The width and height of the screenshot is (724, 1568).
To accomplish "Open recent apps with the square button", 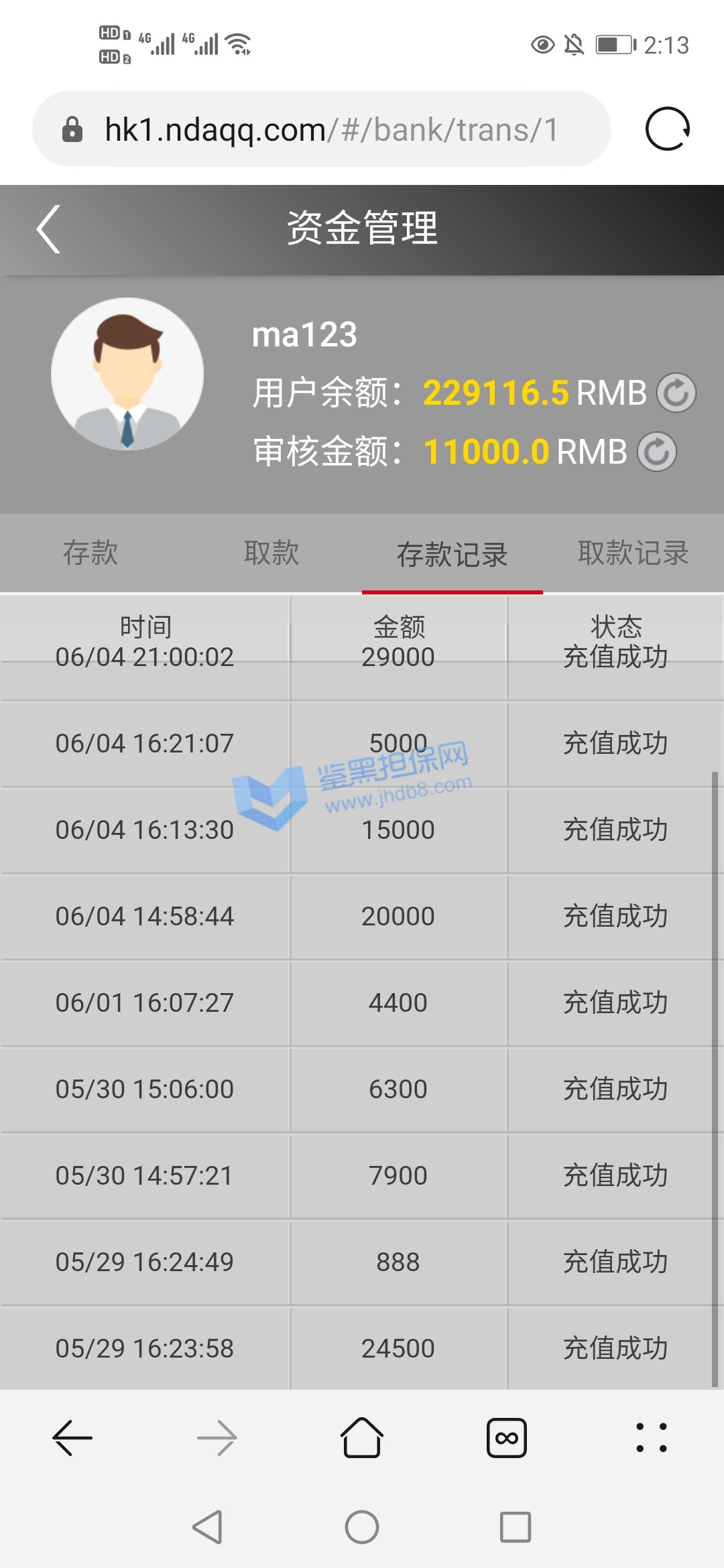I will [x=516, y=1527].
